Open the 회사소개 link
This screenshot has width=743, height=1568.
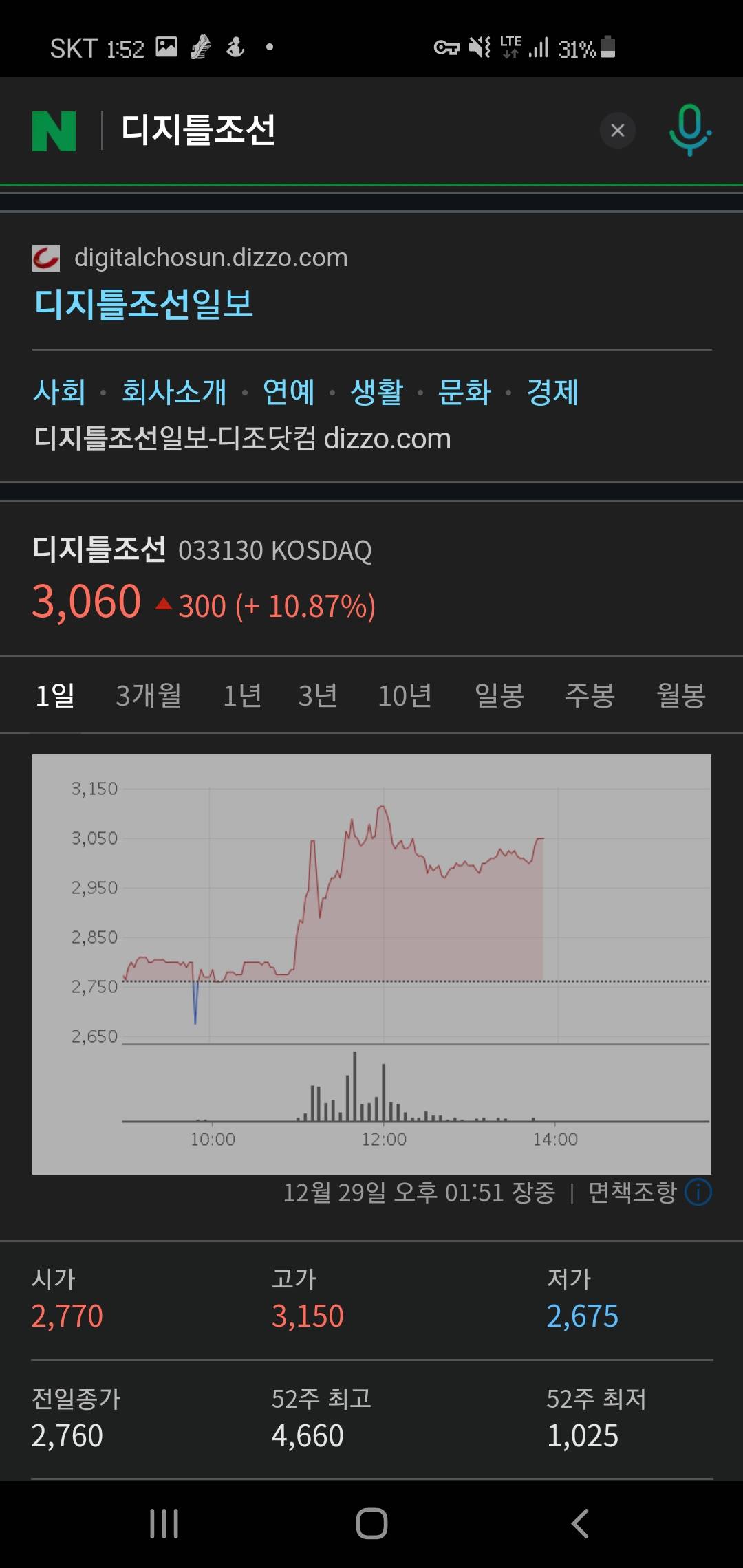coord(174,392)
